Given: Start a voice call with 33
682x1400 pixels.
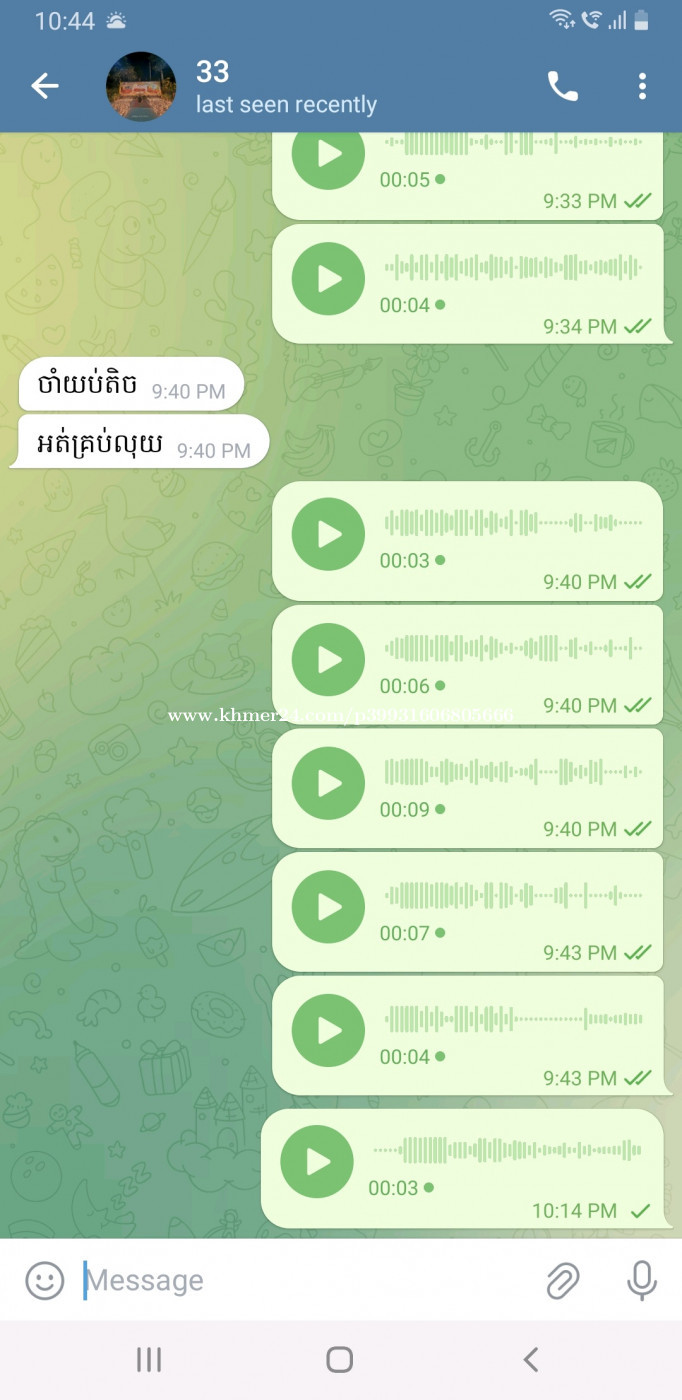Looking at the screenshot, I should click(563, 87).
